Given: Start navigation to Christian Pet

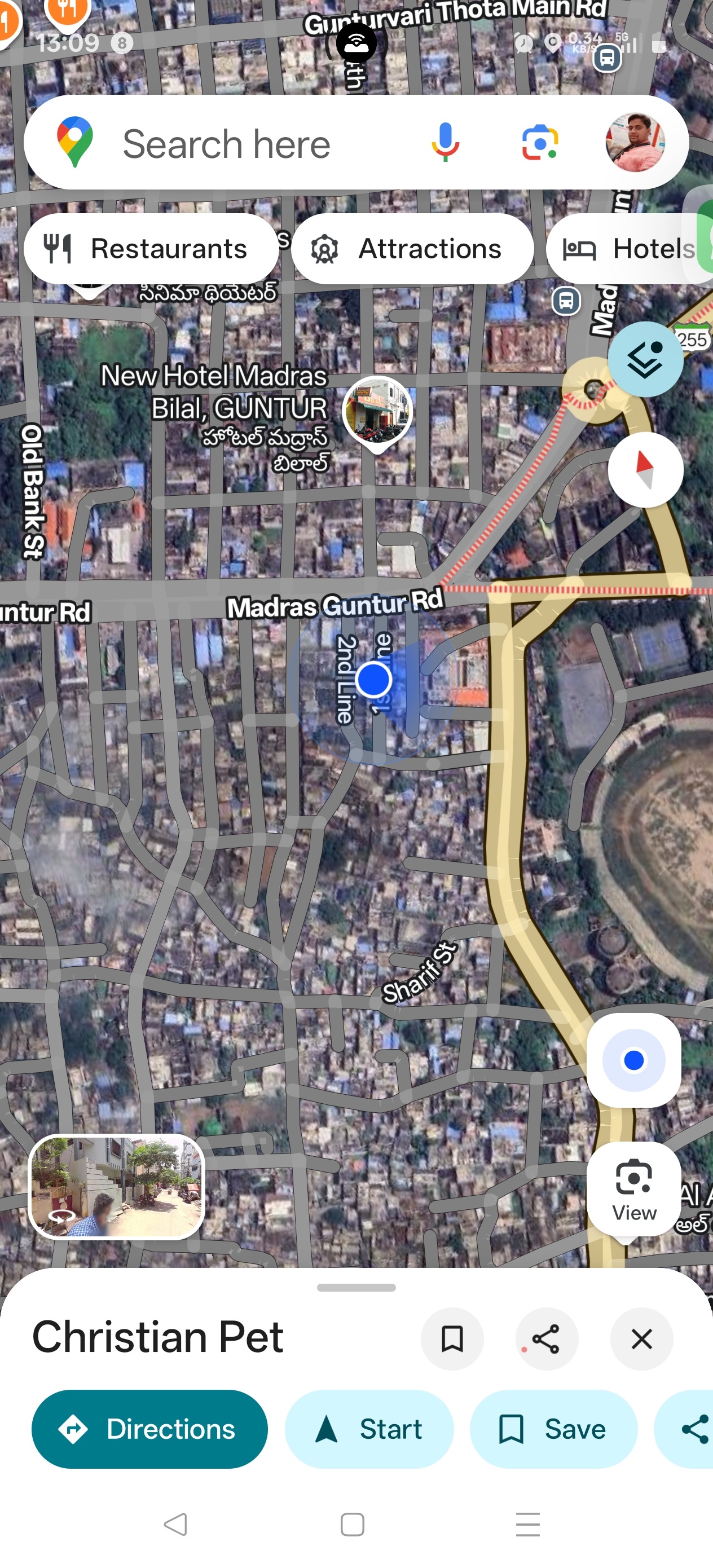Looking at the screenshot, I should (x=369, y=1429).
